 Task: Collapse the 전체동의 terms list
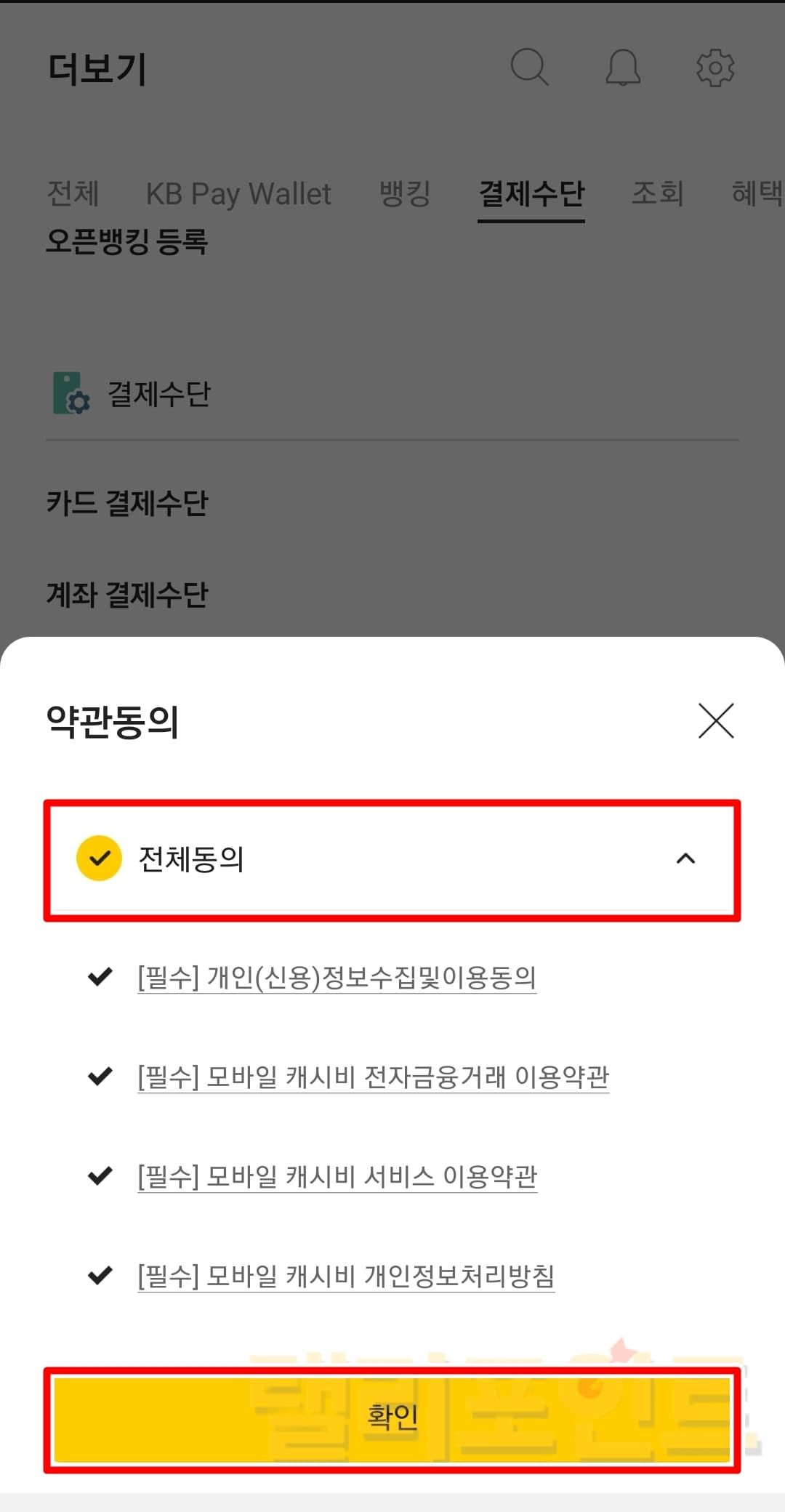685,858
